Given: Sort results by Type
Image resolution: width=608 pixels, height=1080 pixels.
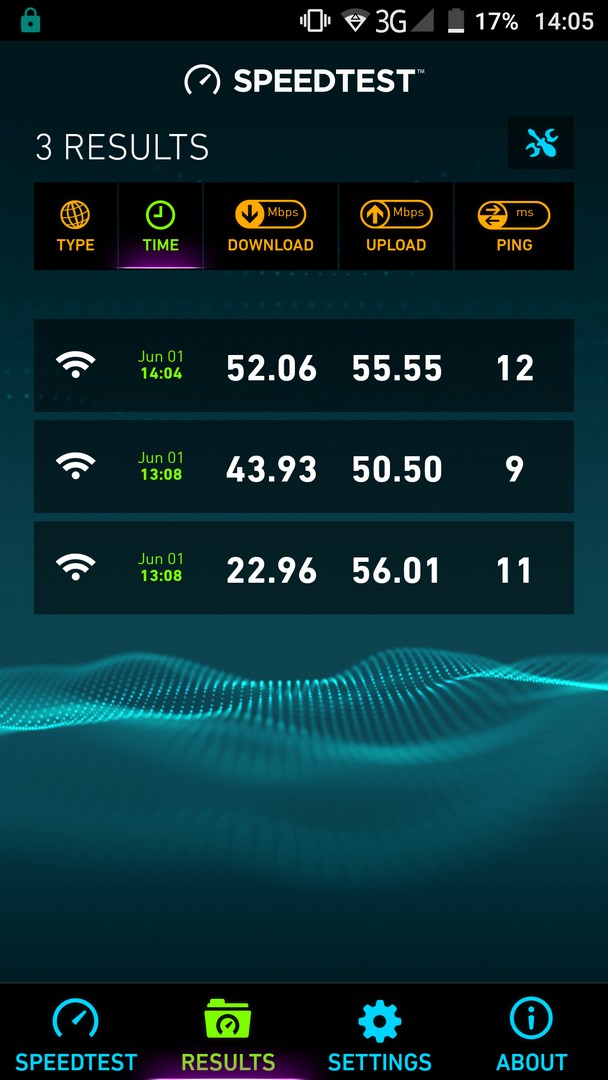Looking at the screenshot, I should click(x=76, y=226).
